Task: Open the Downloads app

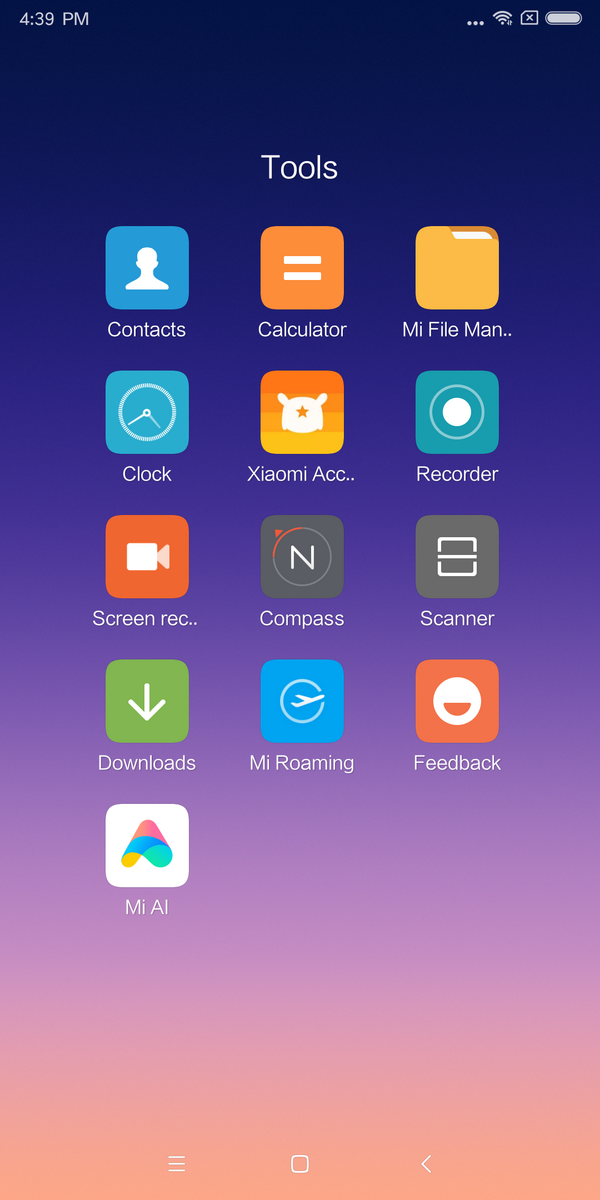Action: pyautogui.click(x=147, y=701)
